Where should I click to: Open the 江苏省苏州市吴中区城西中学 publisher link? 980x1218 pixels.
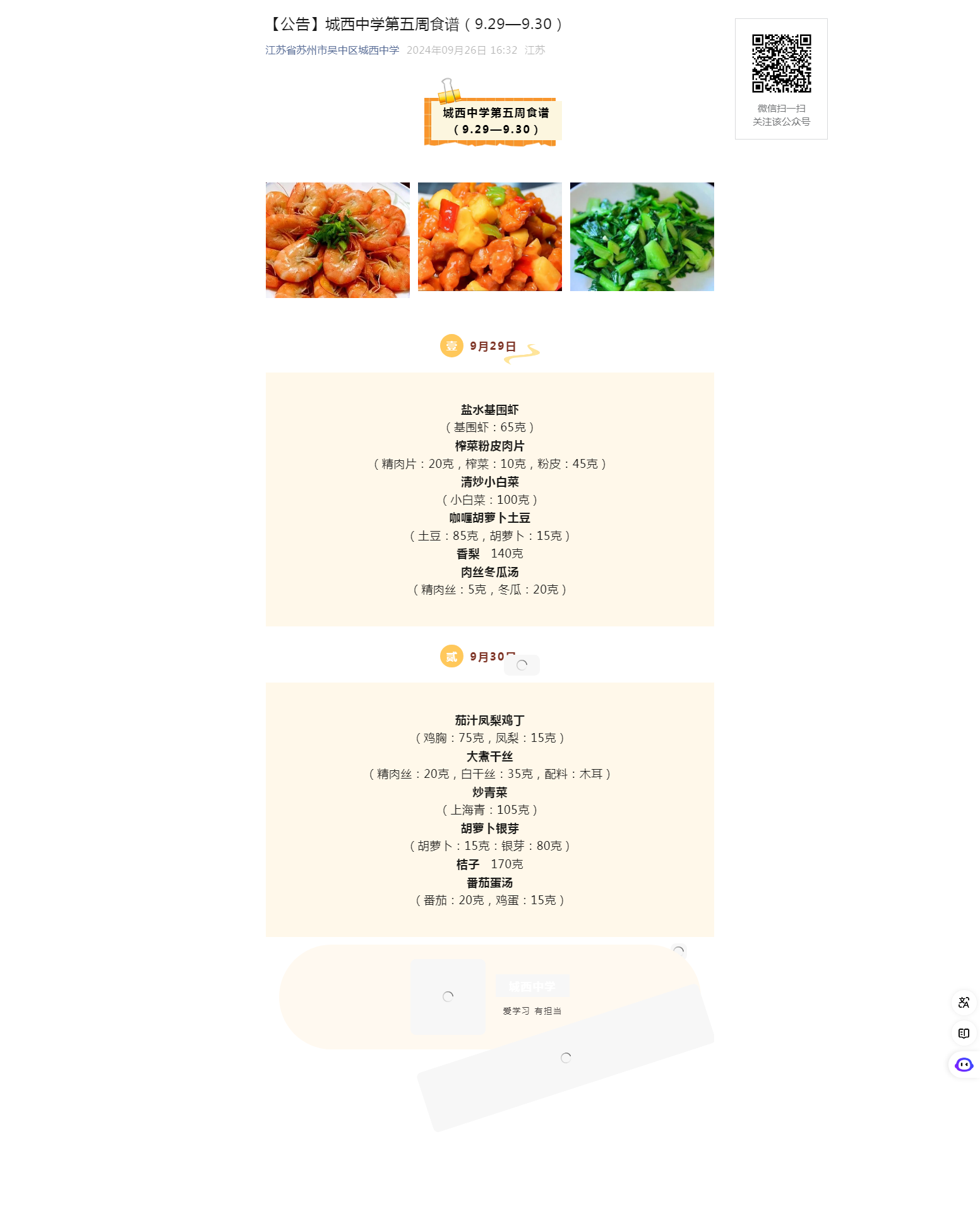(332, 51)
